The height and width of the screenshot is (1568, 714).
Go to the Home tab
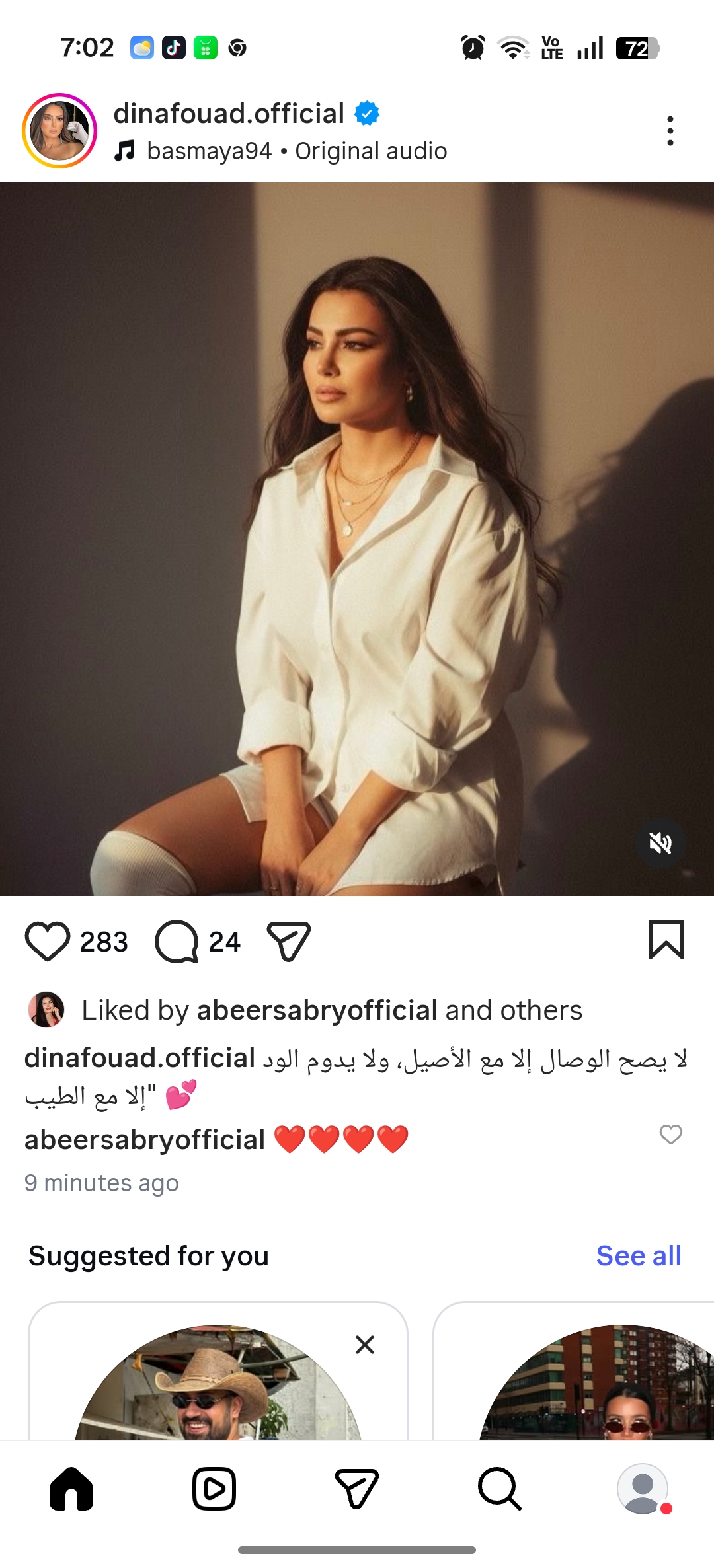pyautogui.click(x=71, y=1489)
